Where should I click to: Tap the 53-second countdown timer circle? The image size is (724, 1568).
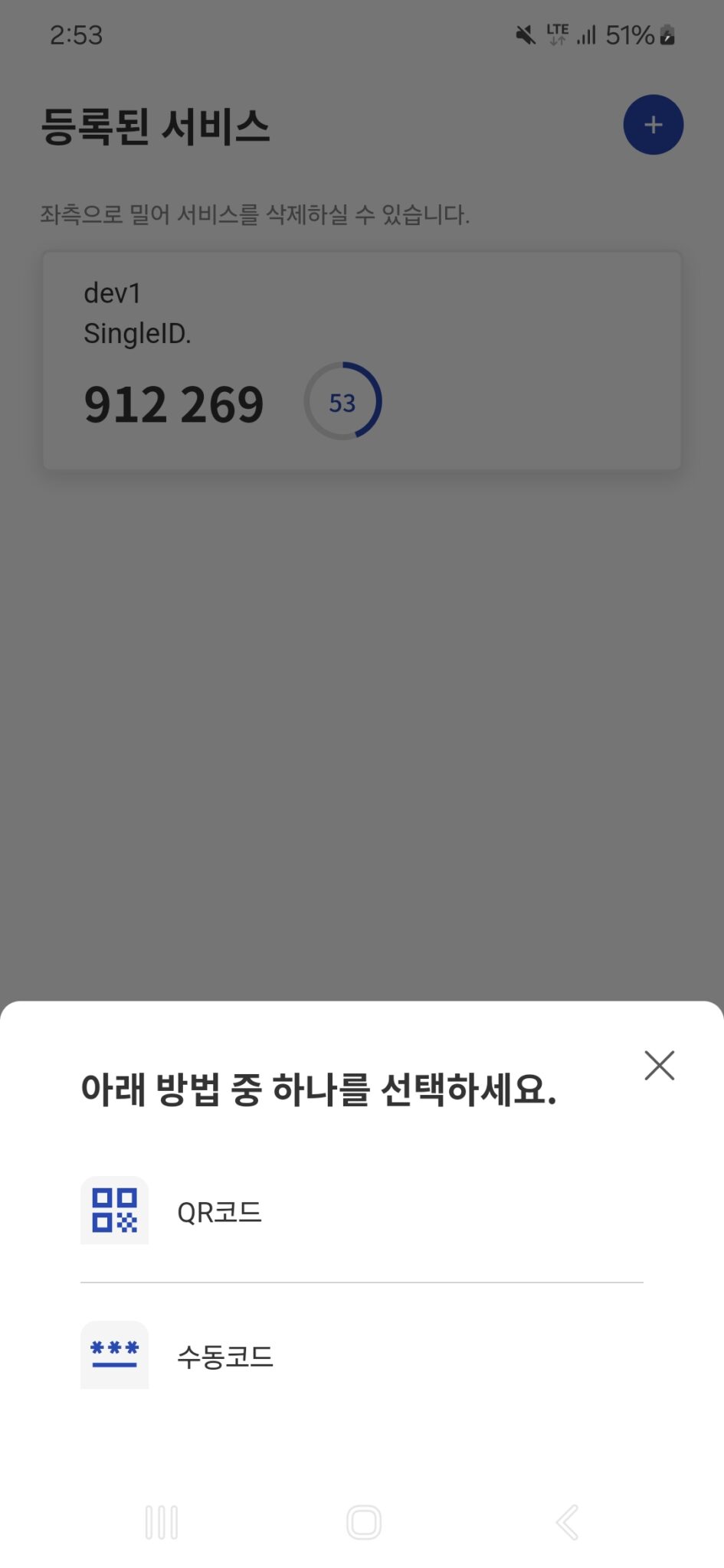tap(344, 402)
